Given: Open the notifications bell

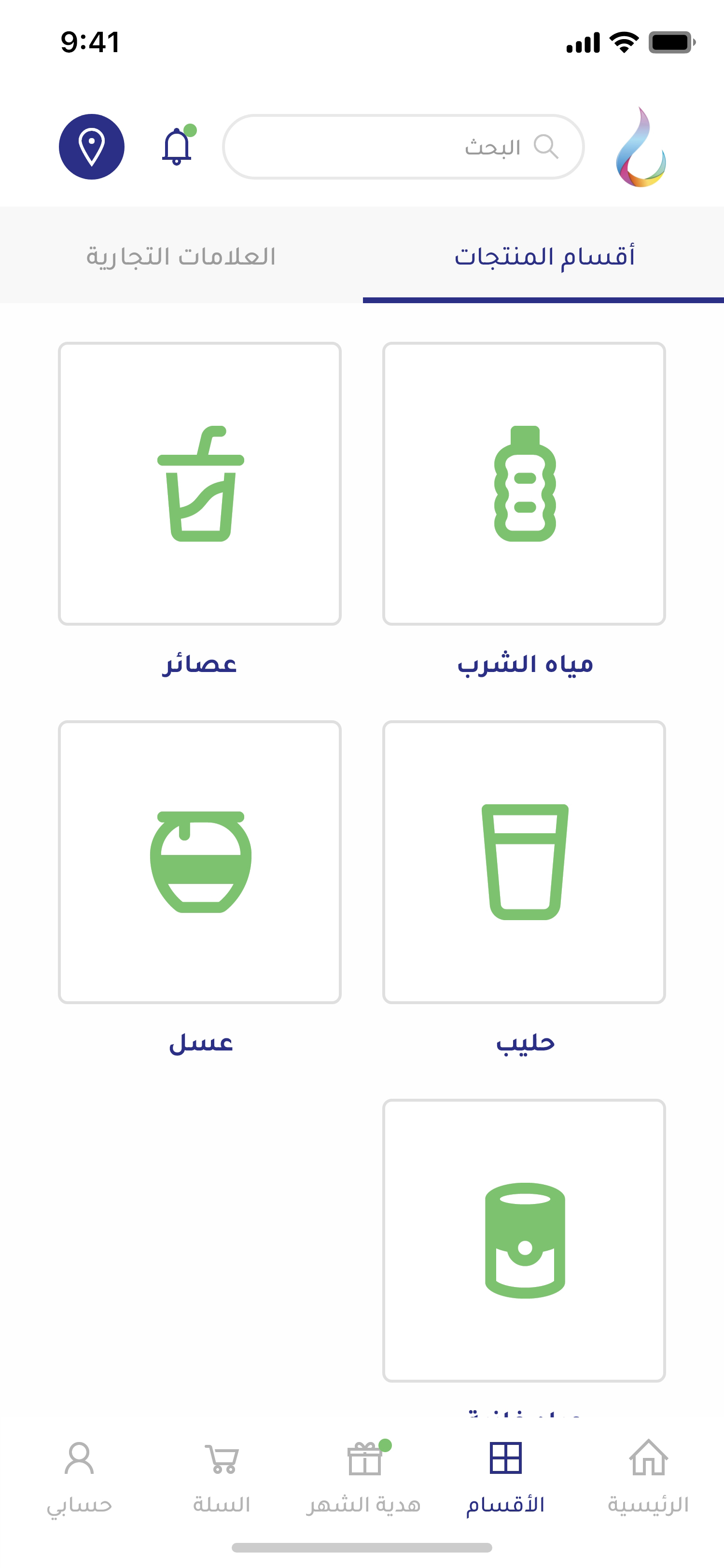Looking at the screenshot, I should coord(177,147).
